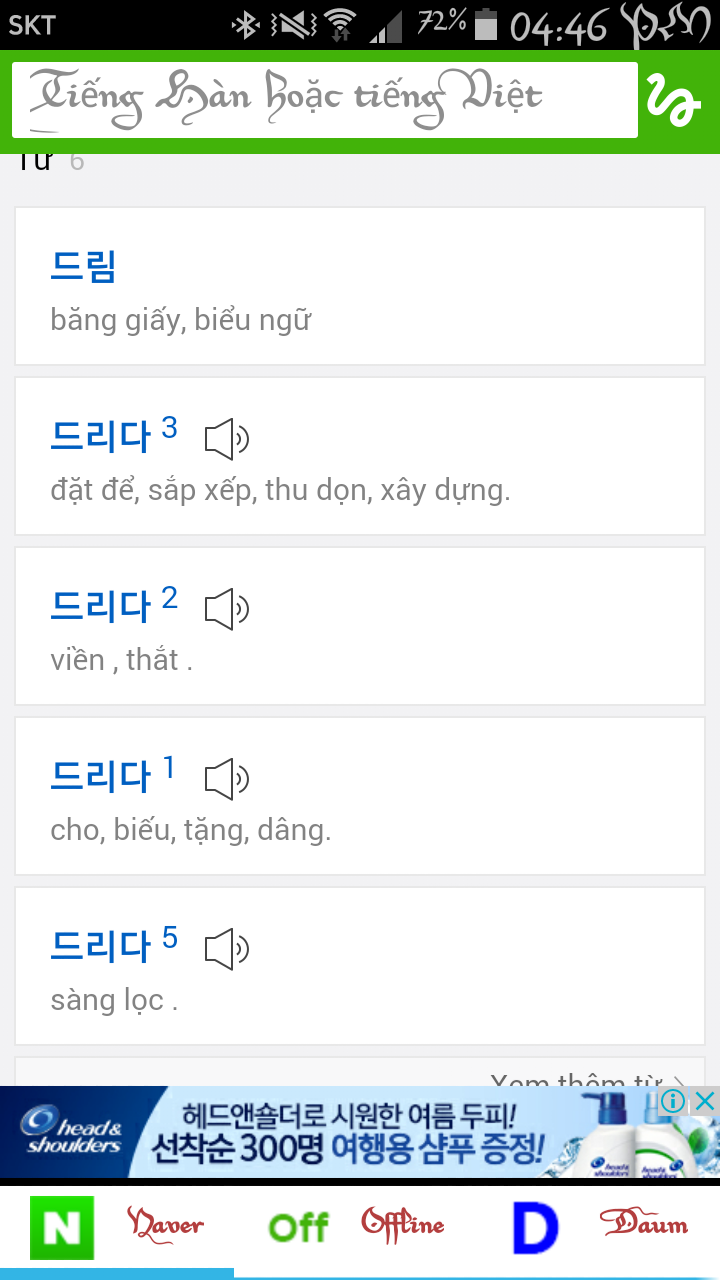This screenshot has width=720, height=1280.
Task: Close the Head & Shoulders ad banner
Action: [x=705, y=1102]
